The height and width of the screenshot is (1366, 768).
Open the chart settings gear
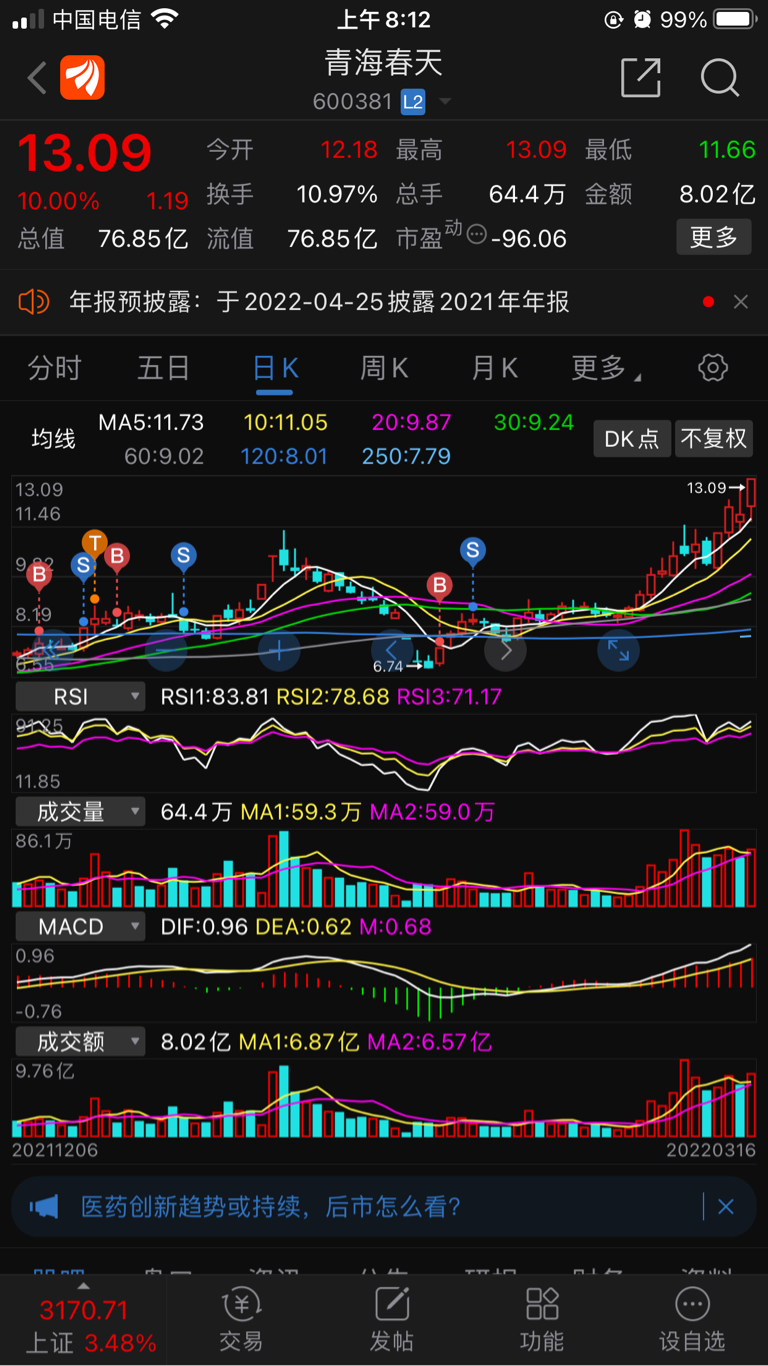pos(712,367)
